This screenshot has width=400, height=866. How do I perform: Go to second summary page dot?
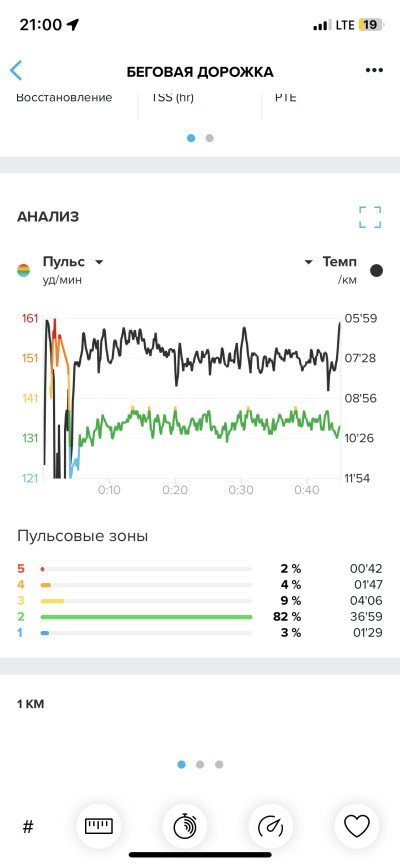(209, 138)
